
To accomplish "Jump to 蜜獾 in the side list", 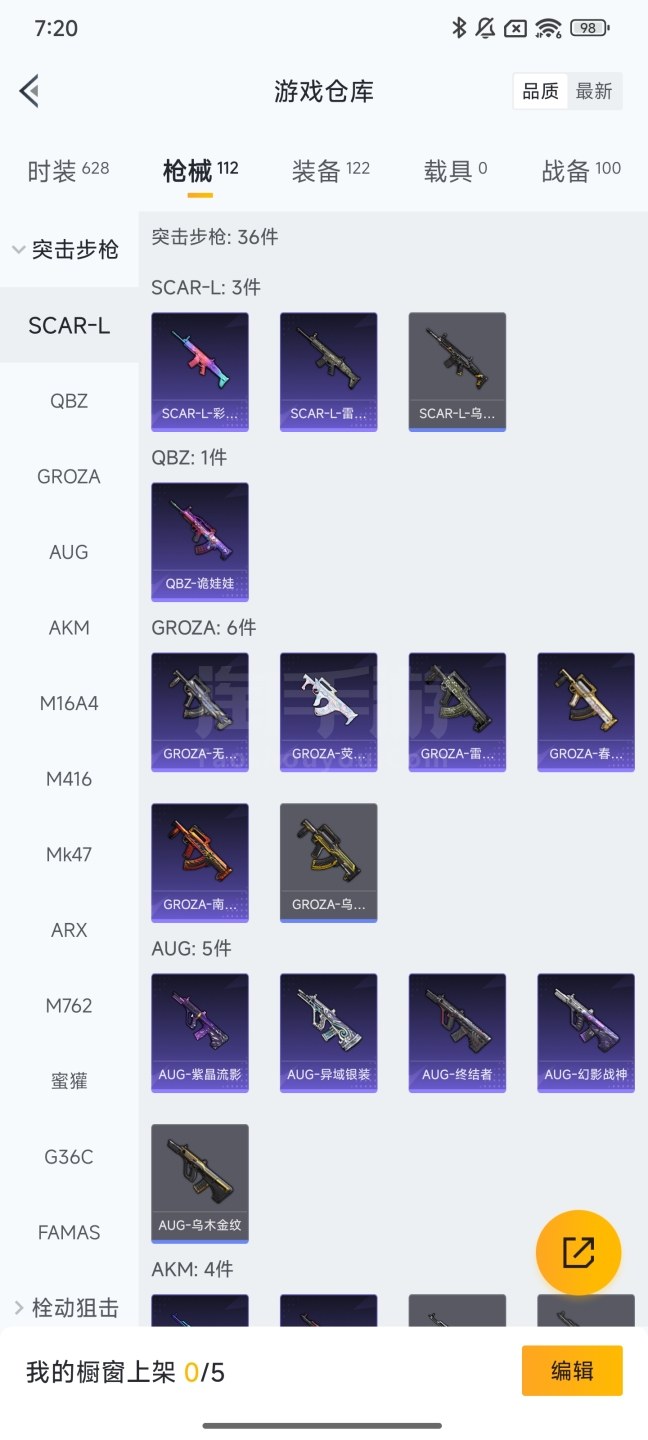I will click(x=69, y=1081).
